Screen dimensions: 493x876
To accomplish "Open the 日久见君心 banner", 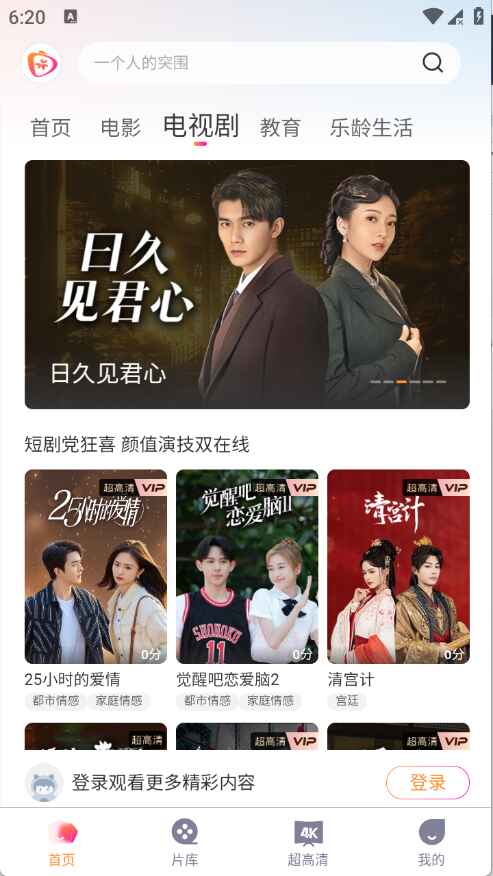I will [247, 284].
